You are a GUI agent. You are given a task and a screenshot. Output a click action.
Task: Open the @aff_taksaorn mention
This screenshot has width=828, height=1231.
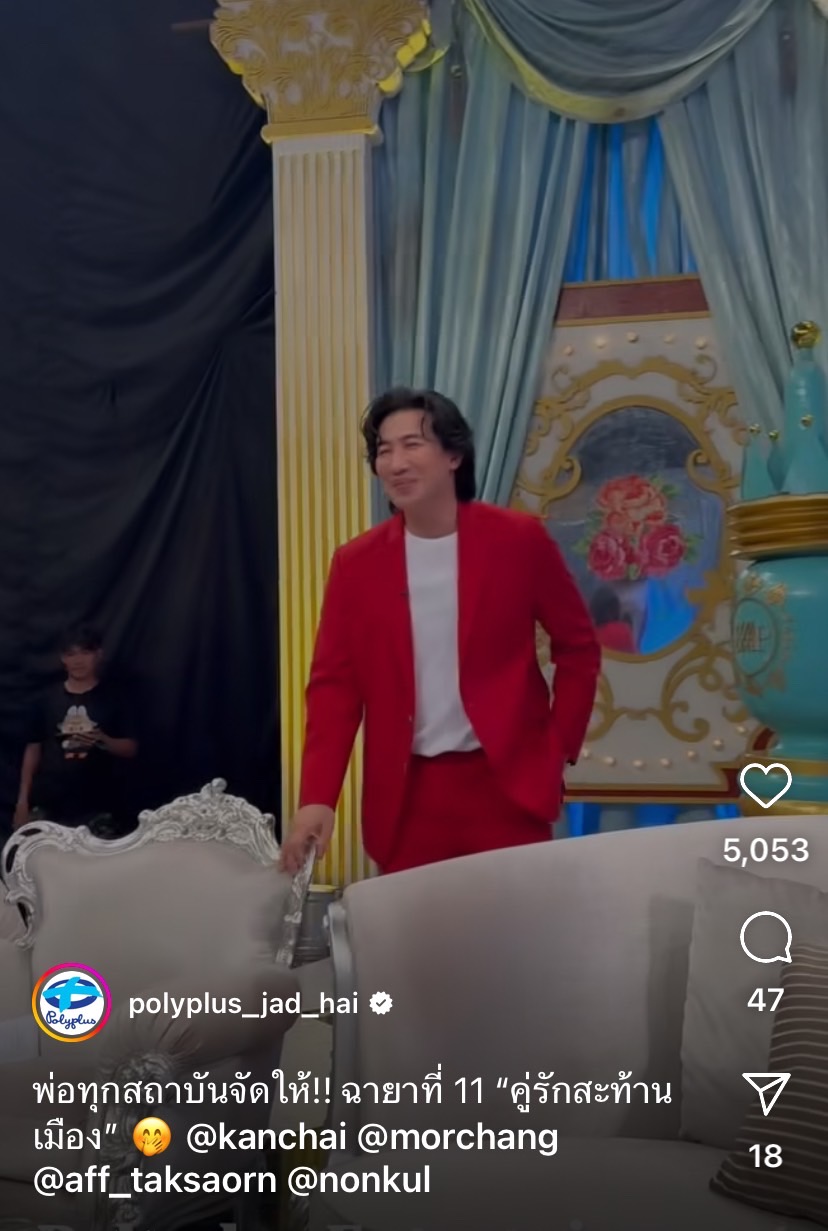(154, 1180)
